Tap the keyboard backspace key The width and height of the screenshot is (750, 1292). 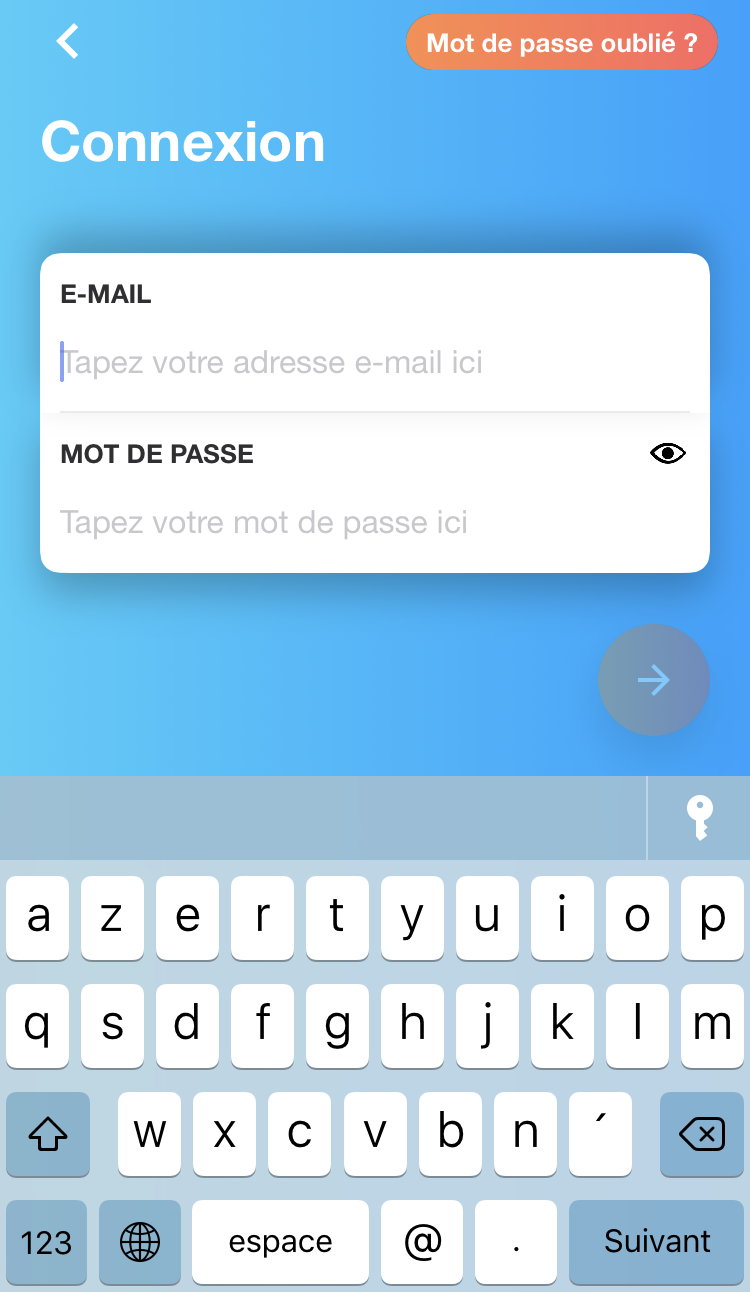702,1134
